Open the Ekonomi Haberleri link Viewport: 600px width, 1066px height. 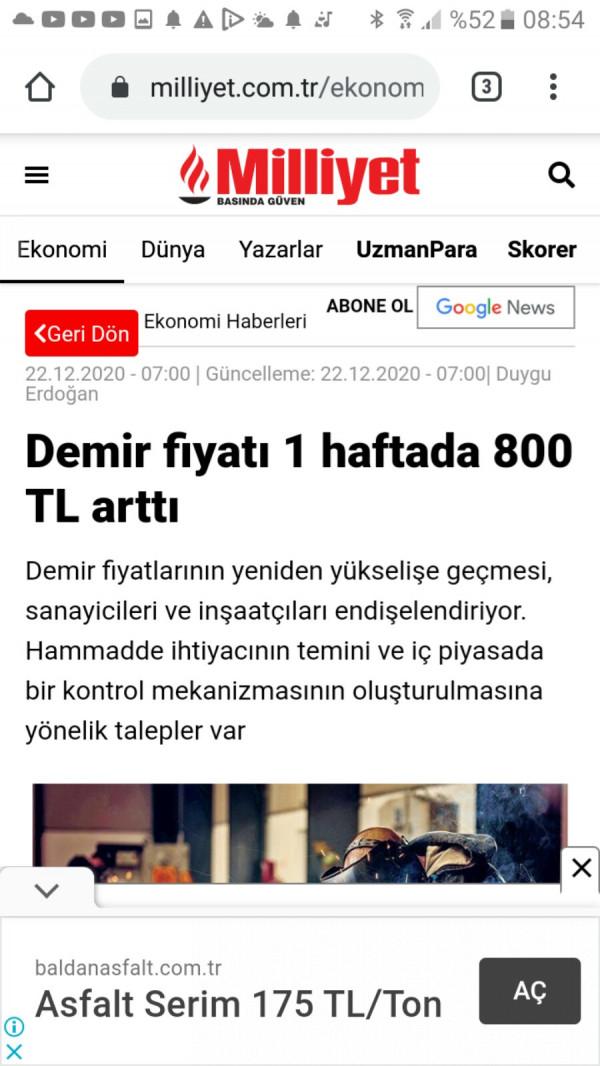[225, 321]
